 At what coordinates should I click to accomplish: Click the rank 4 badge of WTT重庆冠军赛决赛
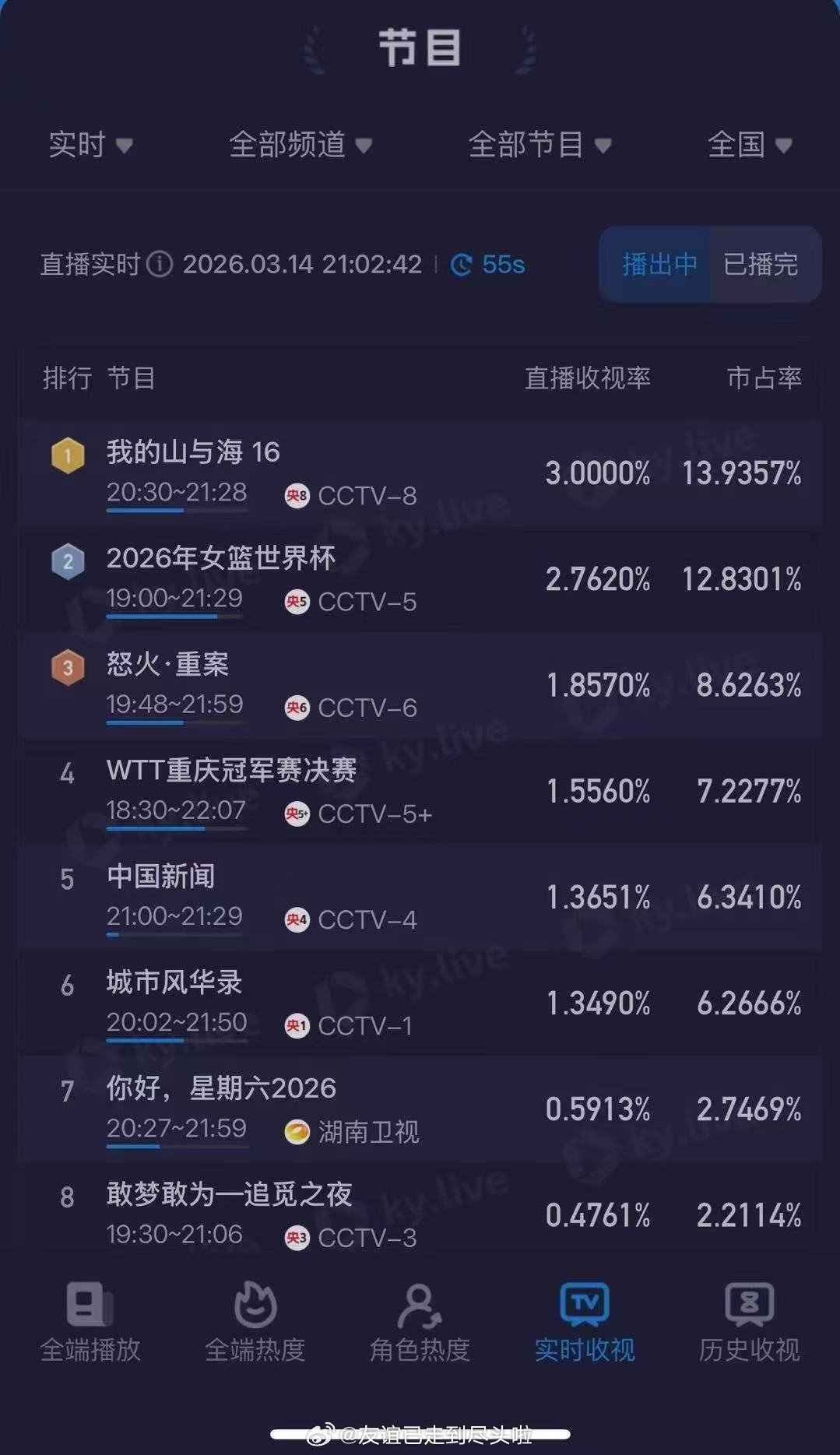69,773
